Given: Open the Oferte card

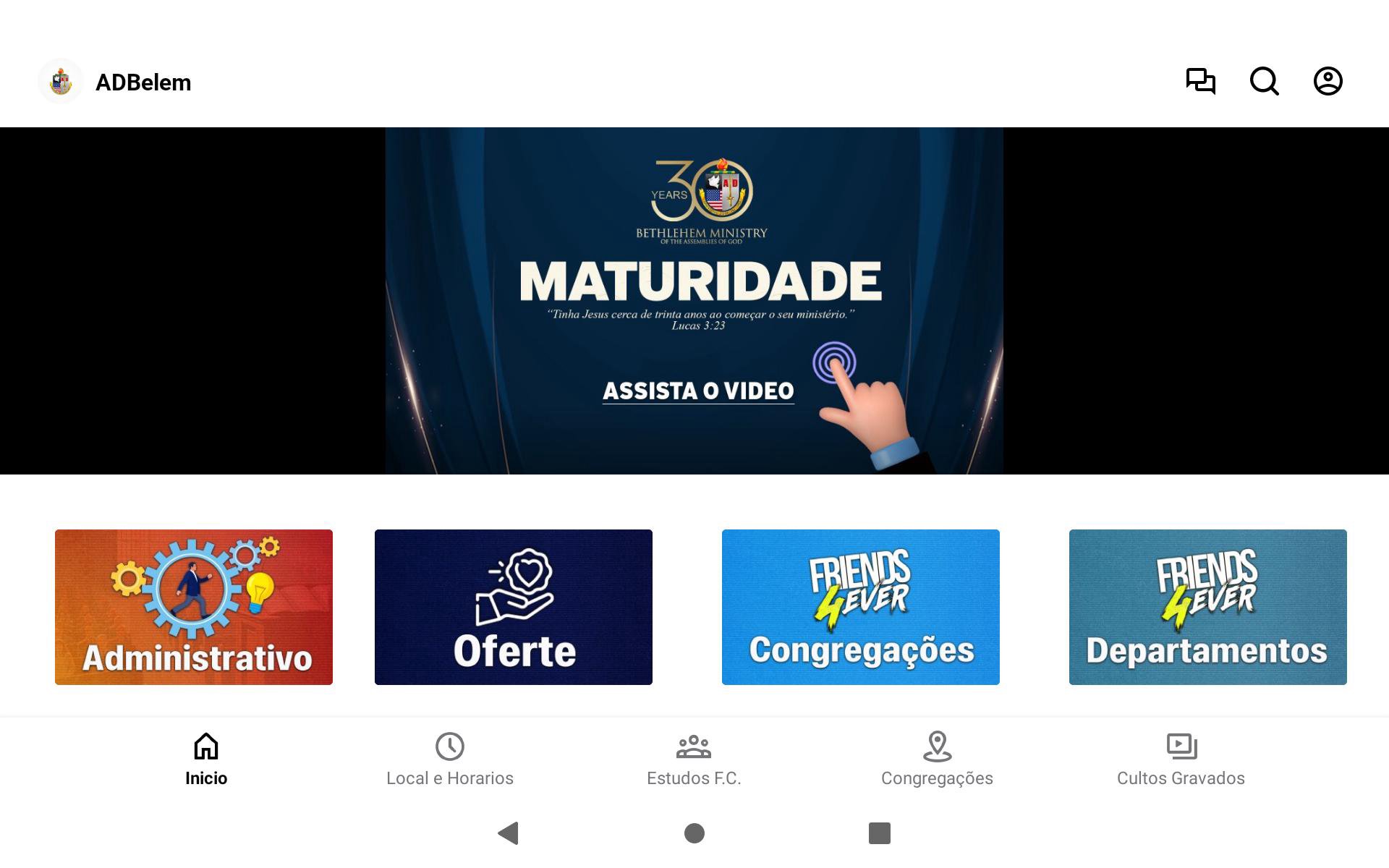Looking at the screenshot, I should pyautogui.click(x=514, y=607).
